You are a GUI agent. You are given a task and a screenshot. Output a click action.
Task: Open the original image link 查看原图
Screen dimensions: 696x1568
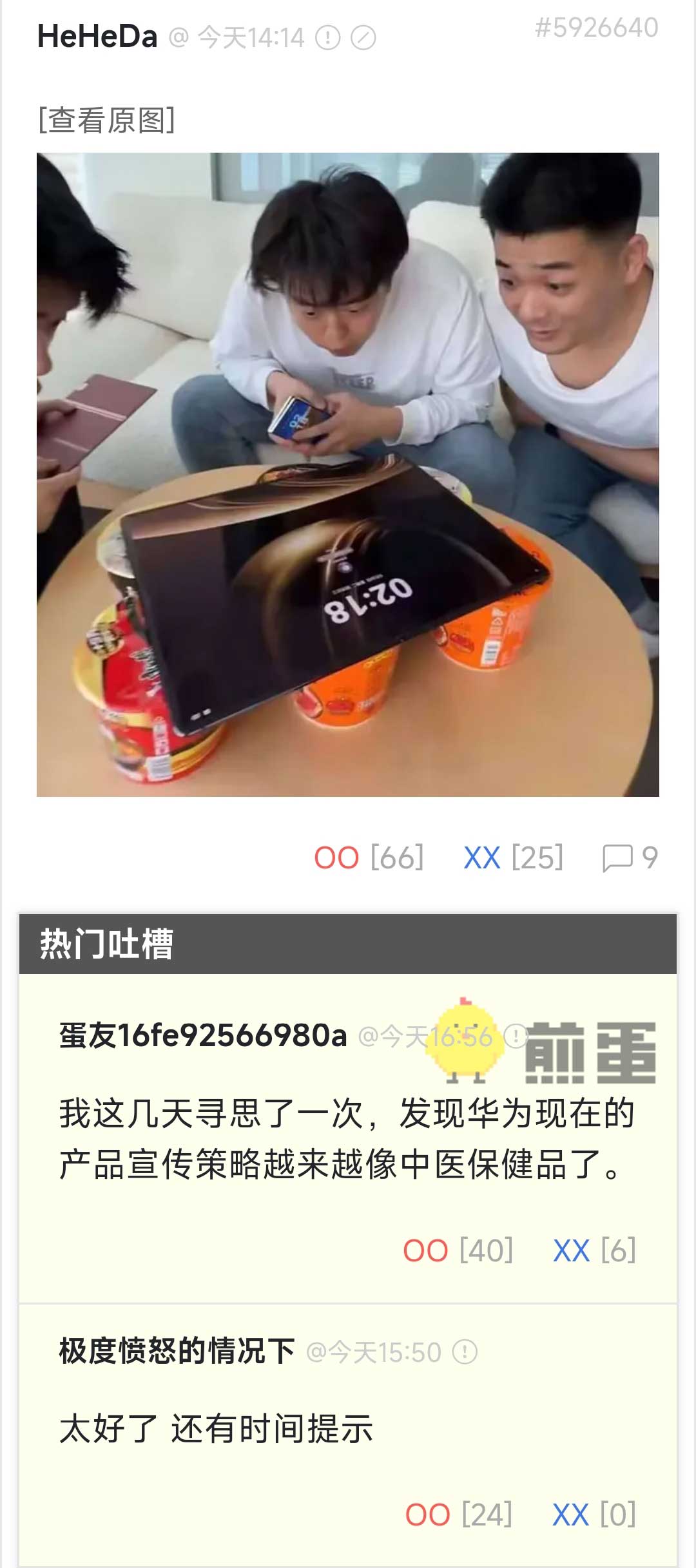click(x=106, y=120)
